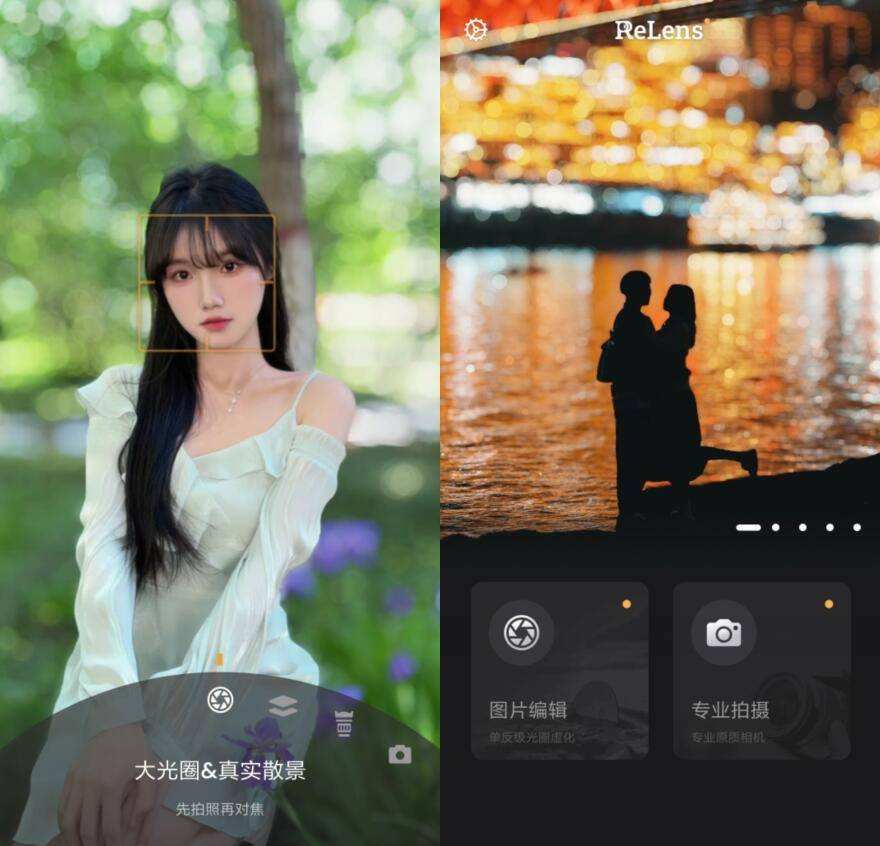Open the 图片编辑 photo editing card
Image resolution: width=880 pixels, height=846 pixels.
(559, 670)
